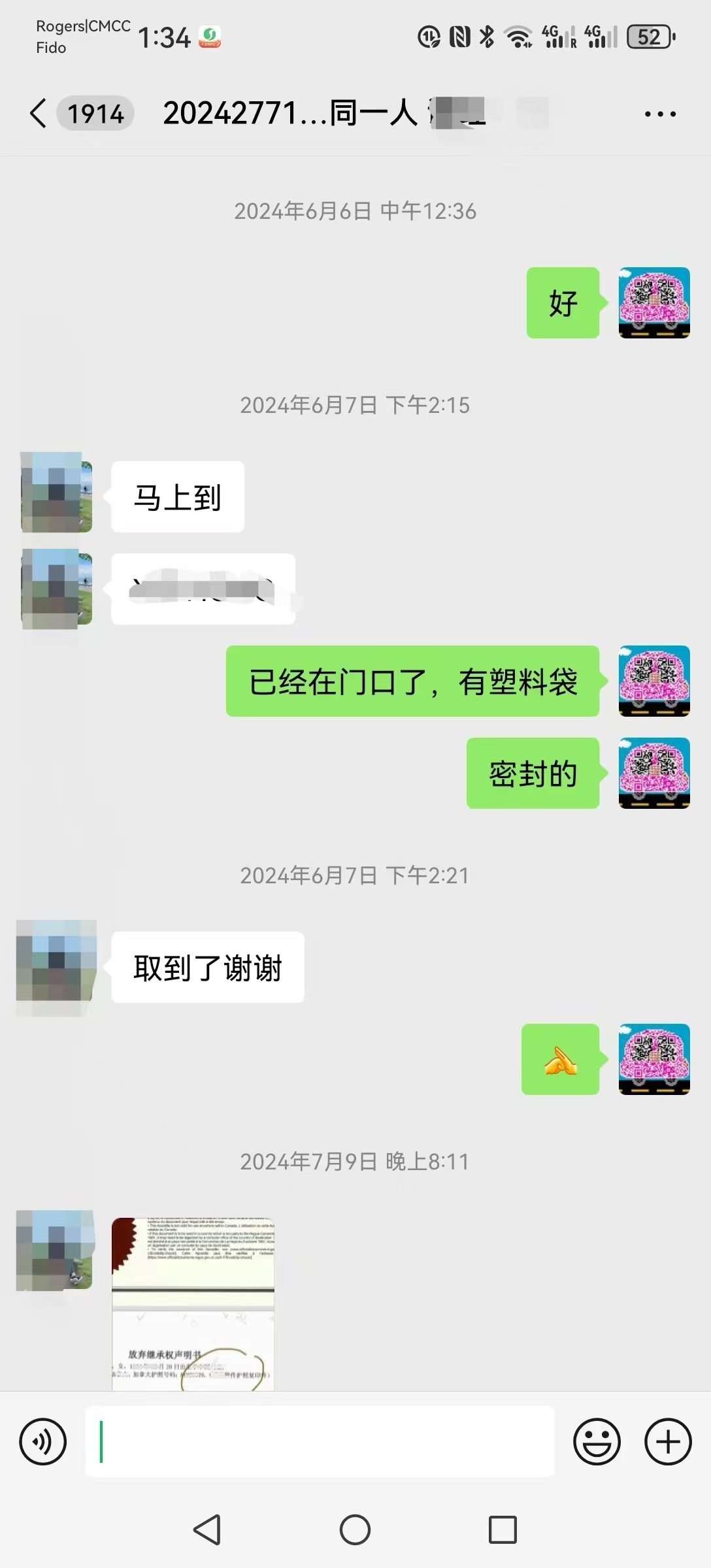Open the plus attachments menu
Viewport: 711px width, 1568px height.
pyautogui.click(x=668, y=1441)
